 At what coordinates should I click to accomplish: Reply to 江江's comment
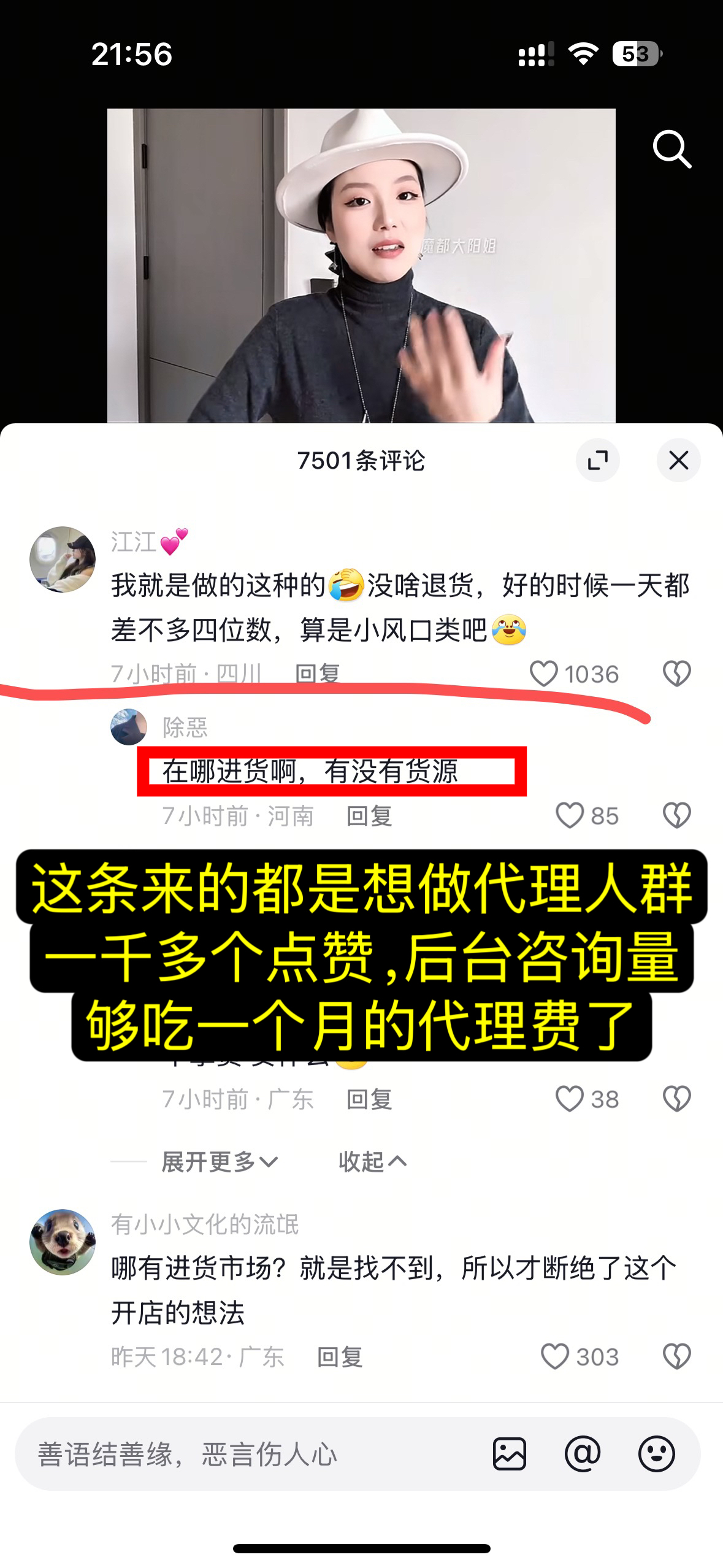(317, 674)
